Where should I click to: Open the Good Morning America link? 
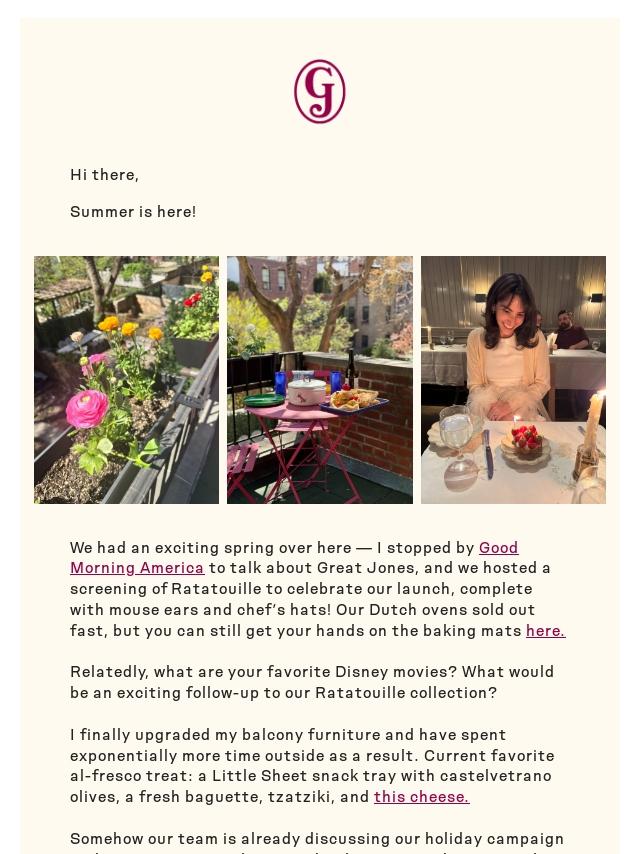click(137, 568)
